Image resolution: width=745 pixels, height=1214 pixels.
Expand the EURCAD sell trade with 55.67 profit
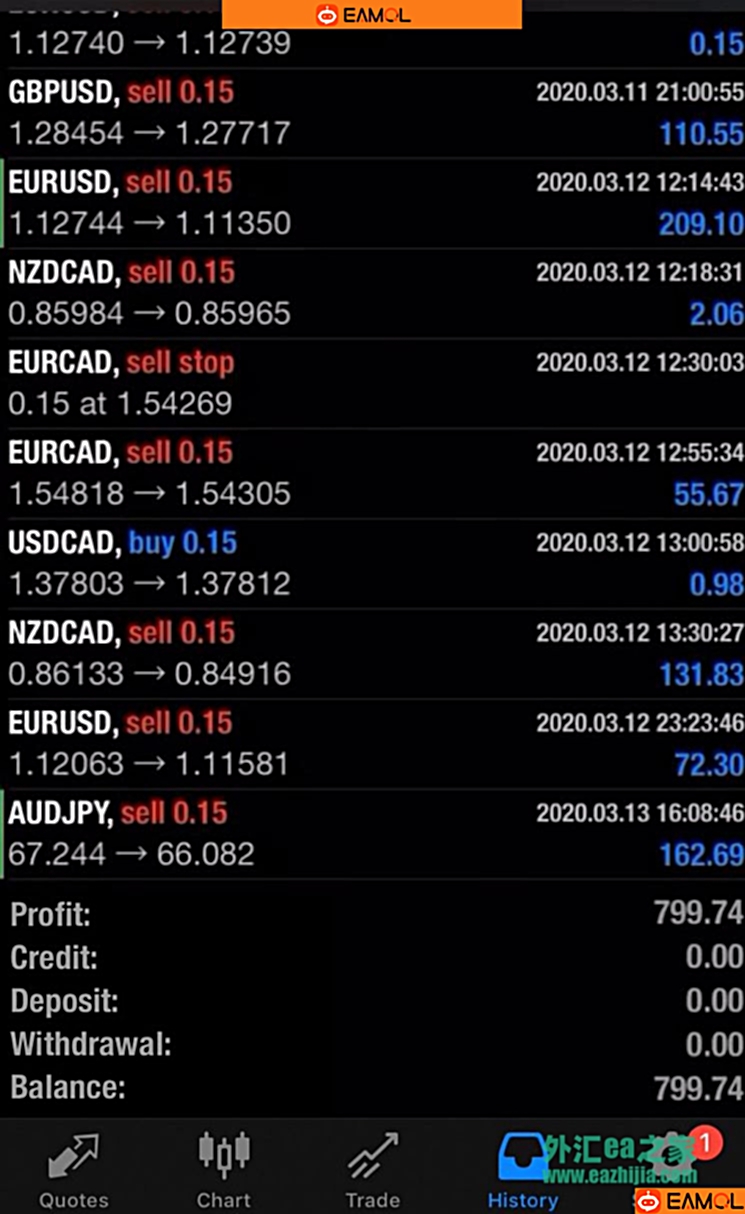click(x=372, y=473)
